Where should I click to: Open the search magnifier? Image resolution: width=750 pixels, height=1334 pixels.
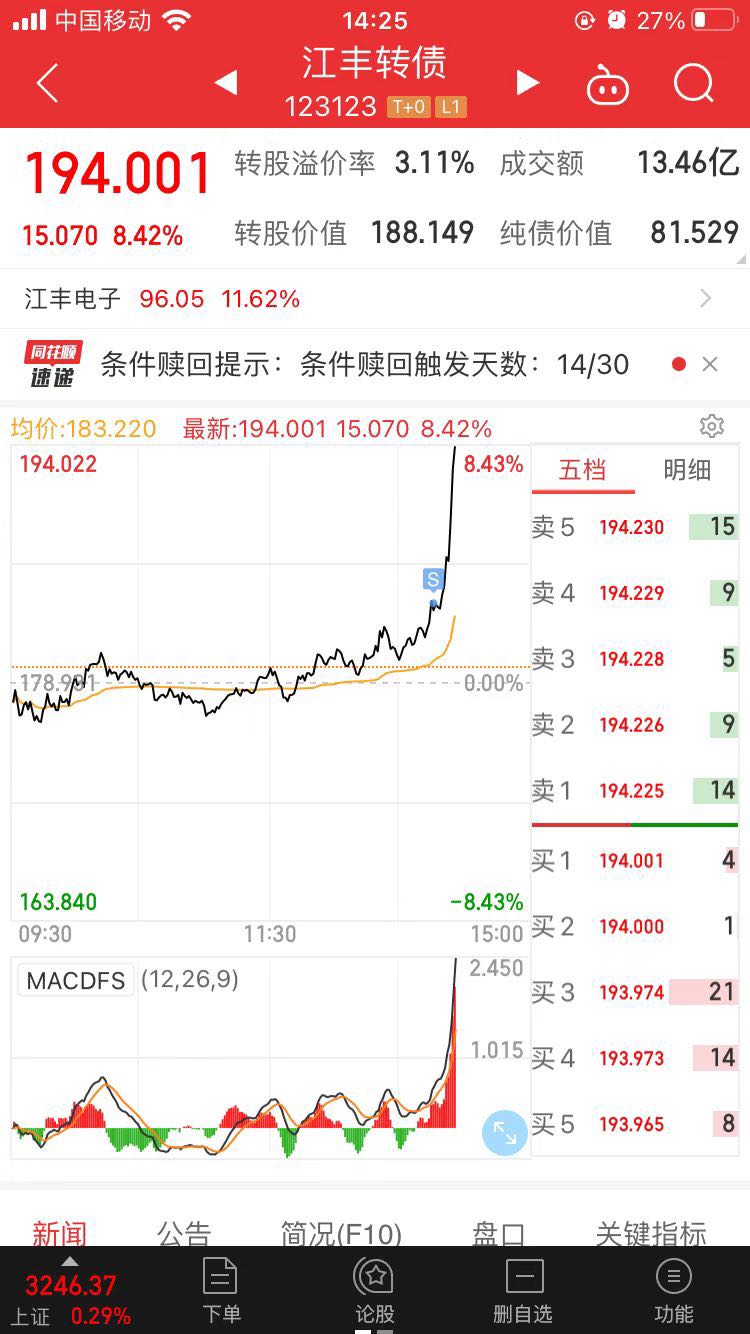[x=693, y=84]
